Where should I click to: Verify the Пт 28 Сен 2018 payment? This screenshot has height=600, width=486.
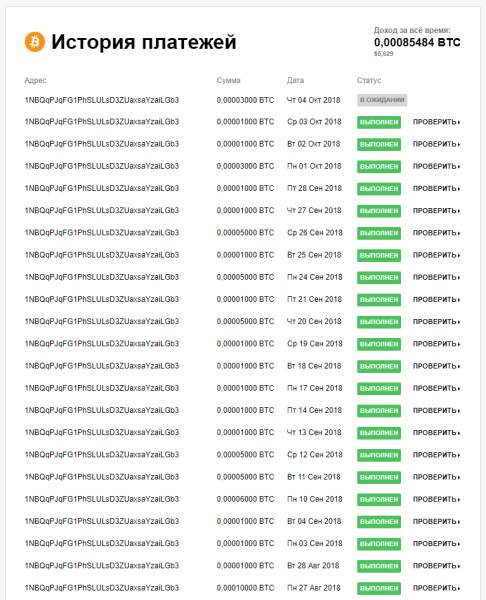(436, 189)
